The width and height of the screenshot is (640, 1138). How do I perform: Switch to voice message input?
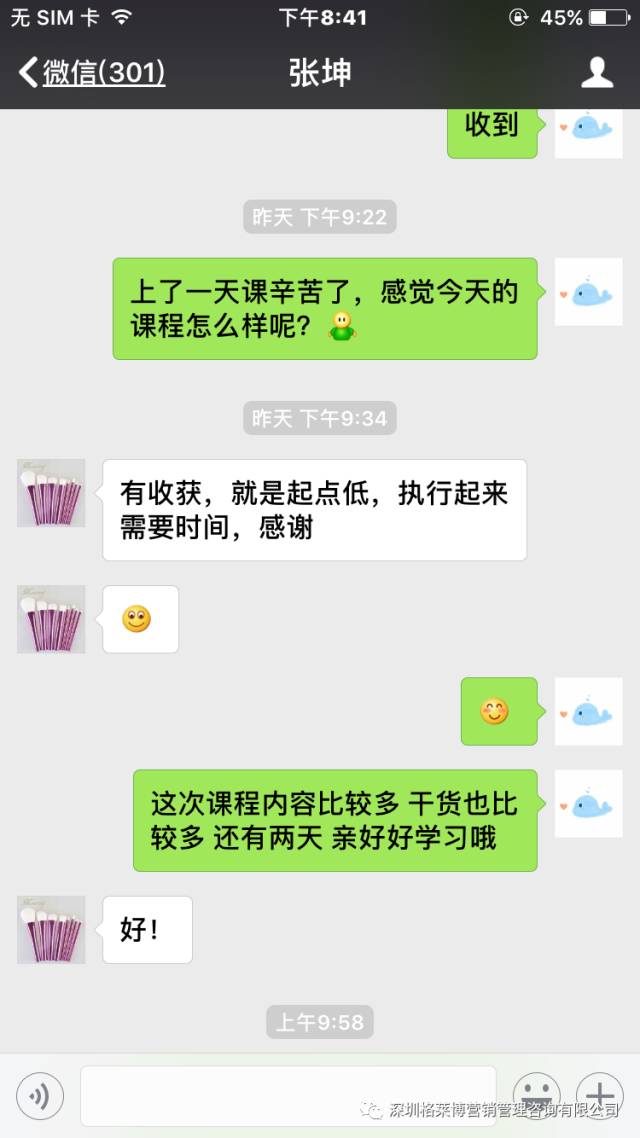[40, 1096]
